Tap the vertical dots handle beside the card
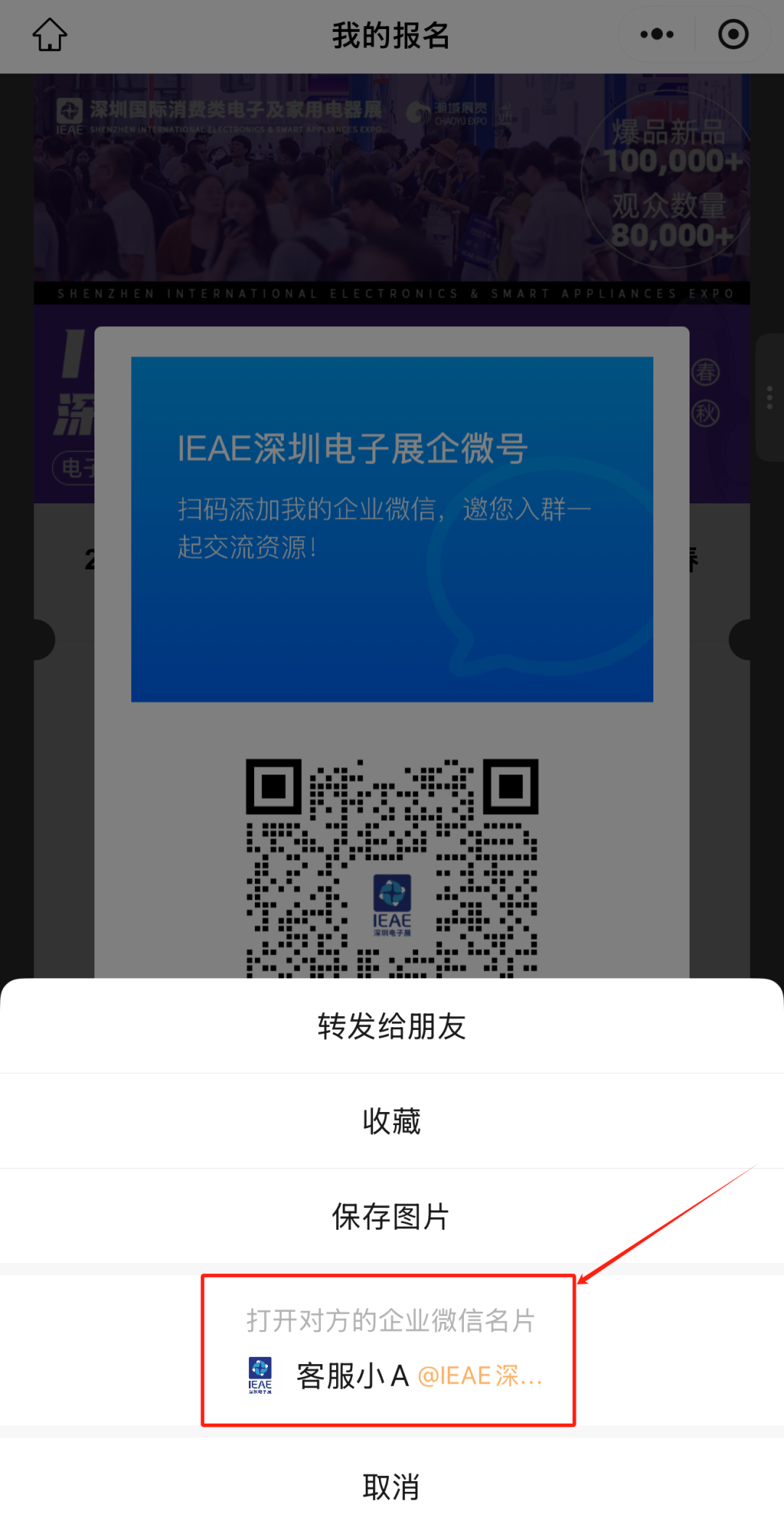The width and height of the screenshot is (784, 1529). tap(769, 397)
